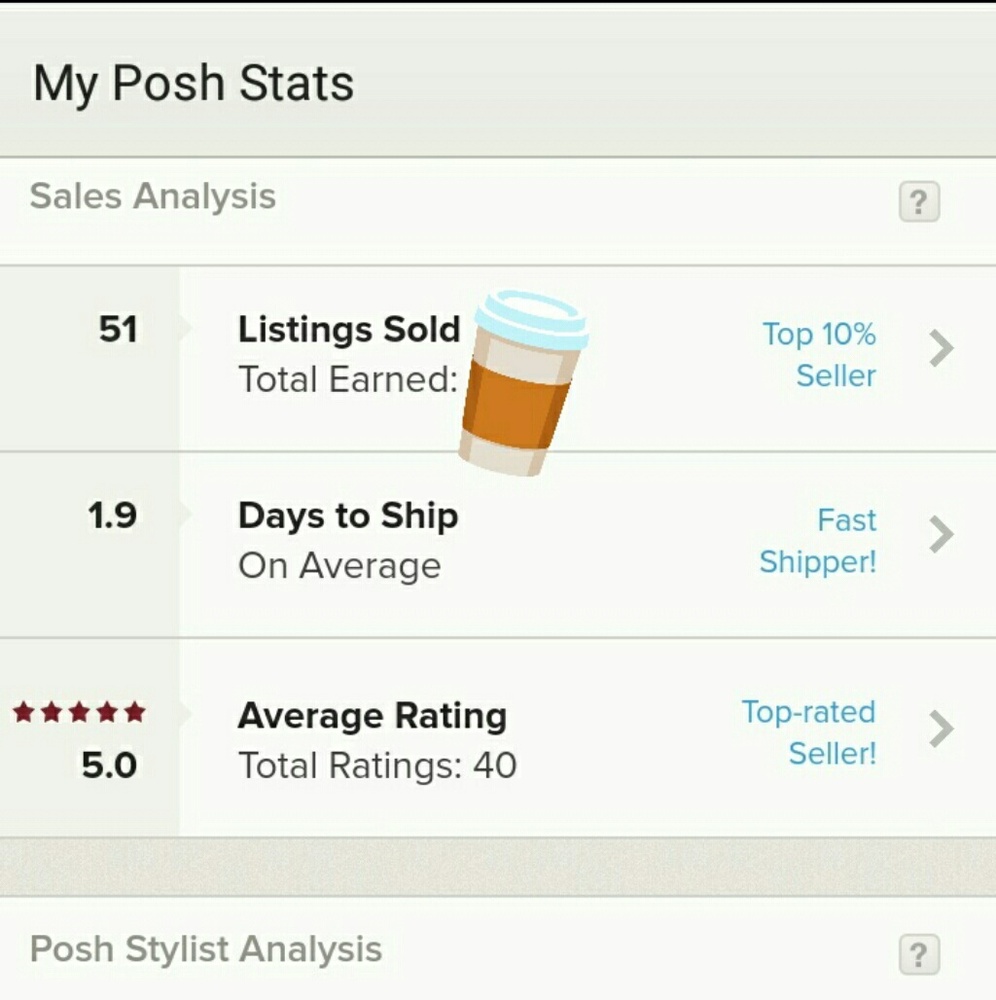Open the Sales Analysis help icon
This screenshot has height=1000, width=996.
coord(918,202)
